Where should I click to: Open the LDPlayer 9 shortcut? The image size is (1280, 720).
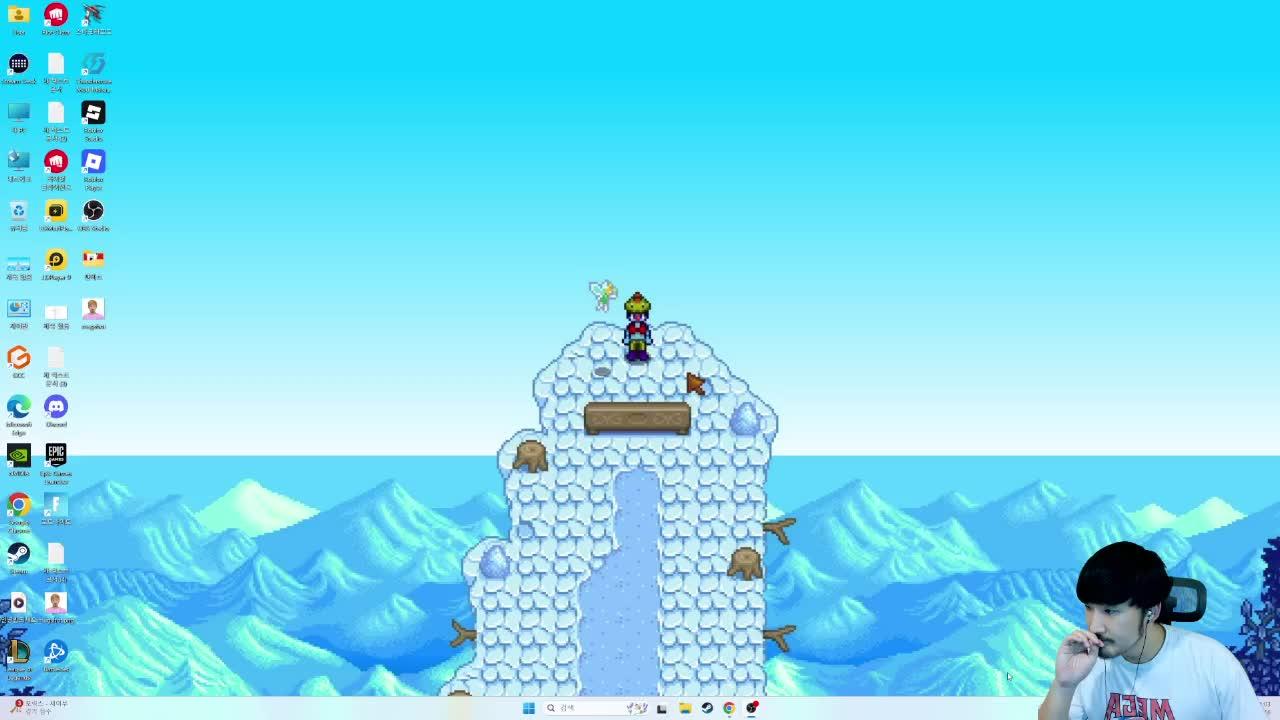click(x=56, y=260)
